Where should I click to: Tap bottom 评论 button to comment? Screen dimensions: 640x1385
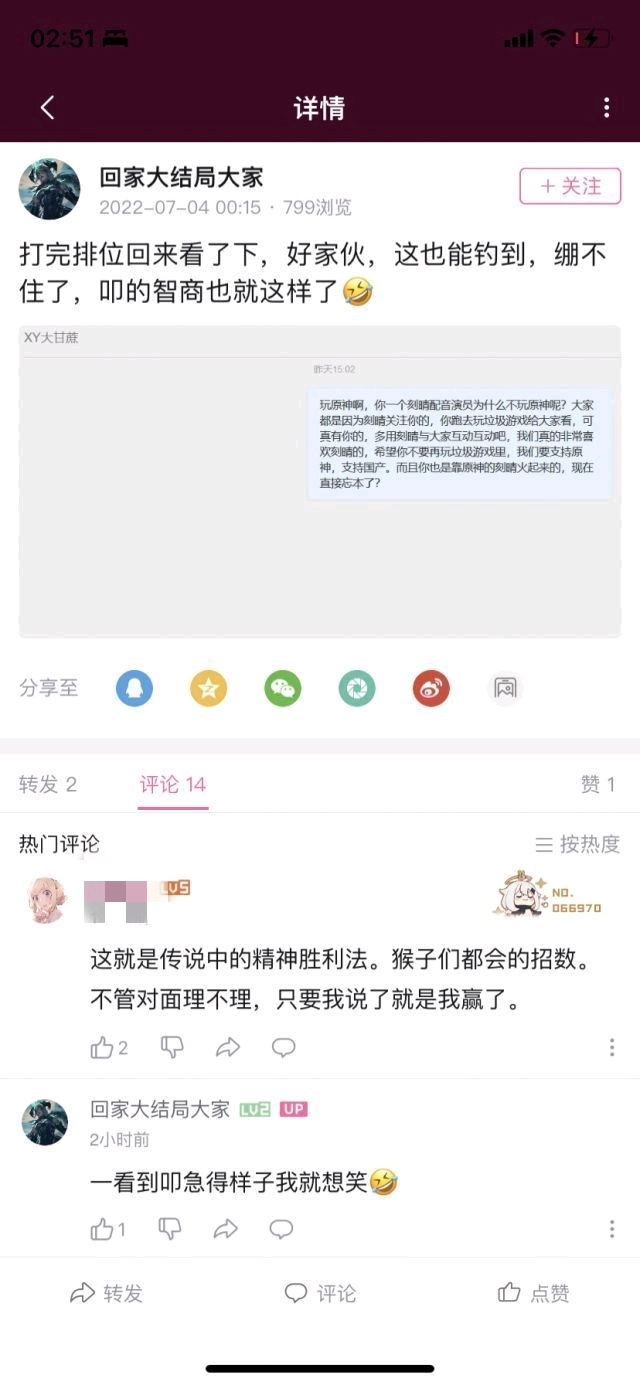tap(320, 1293)
